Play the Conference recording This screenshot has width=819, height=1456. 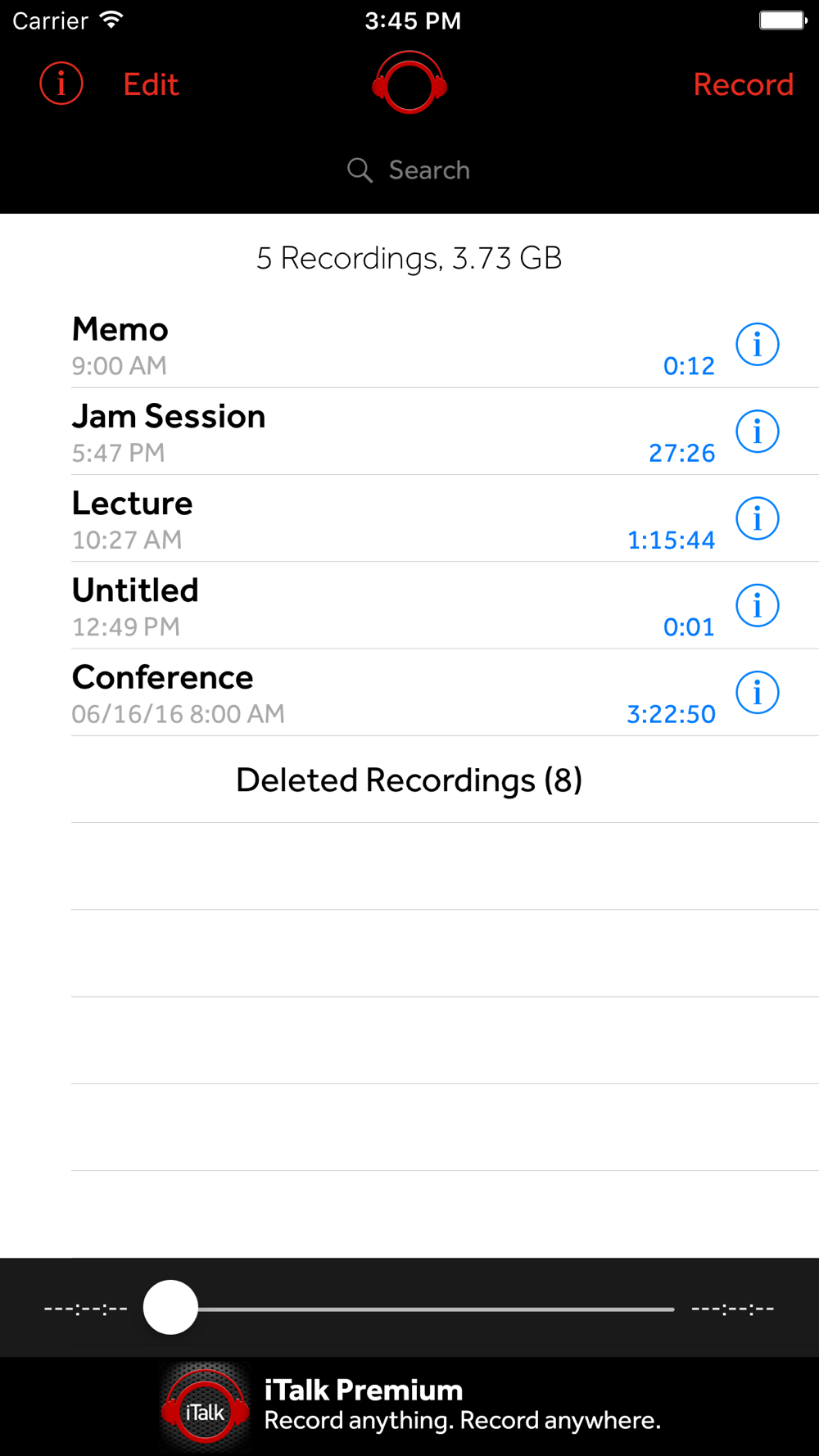pyautogui.click(x=393, y=693)
